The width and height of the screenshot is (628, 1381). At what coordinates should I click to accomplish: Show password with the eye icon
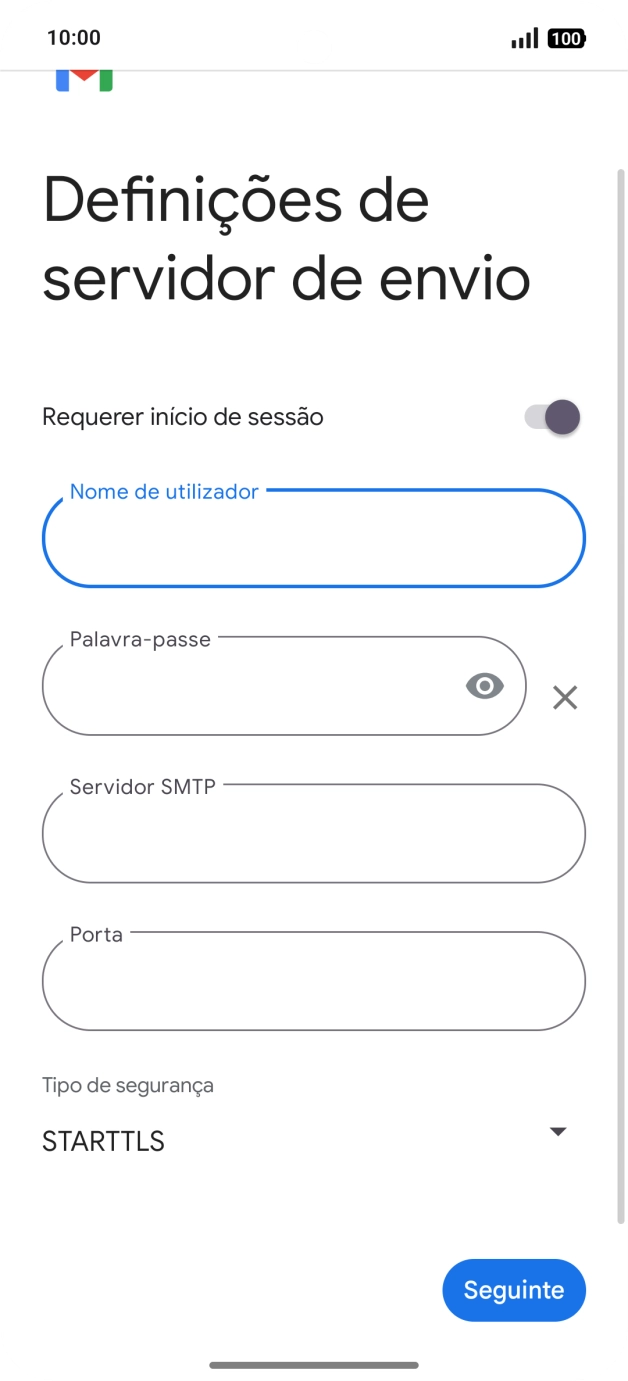[x=485, y=686]
